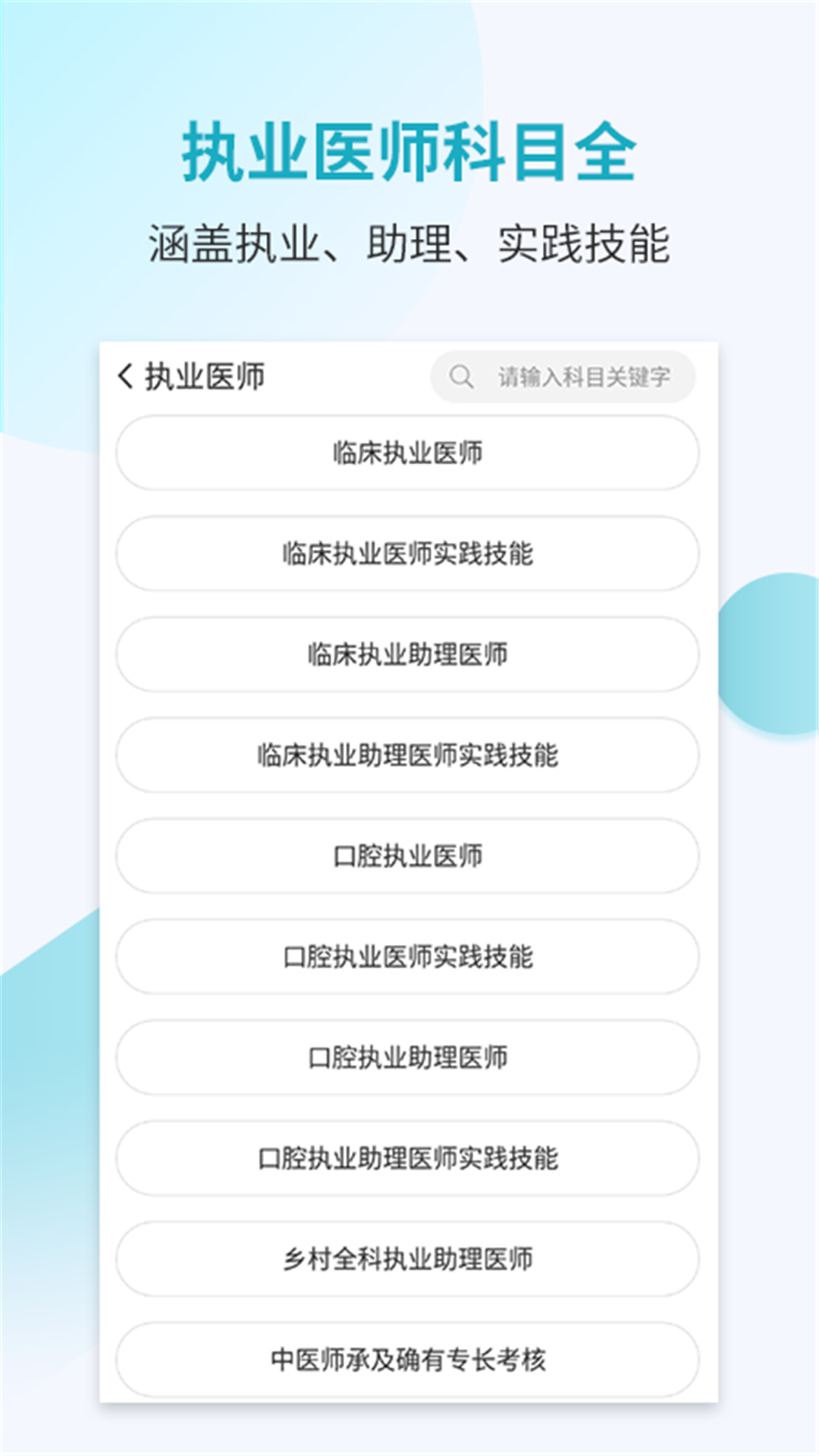The image size is (819, 1456).
Task: Tap the back arrow chevron icon
Action: tap(126, 373)
